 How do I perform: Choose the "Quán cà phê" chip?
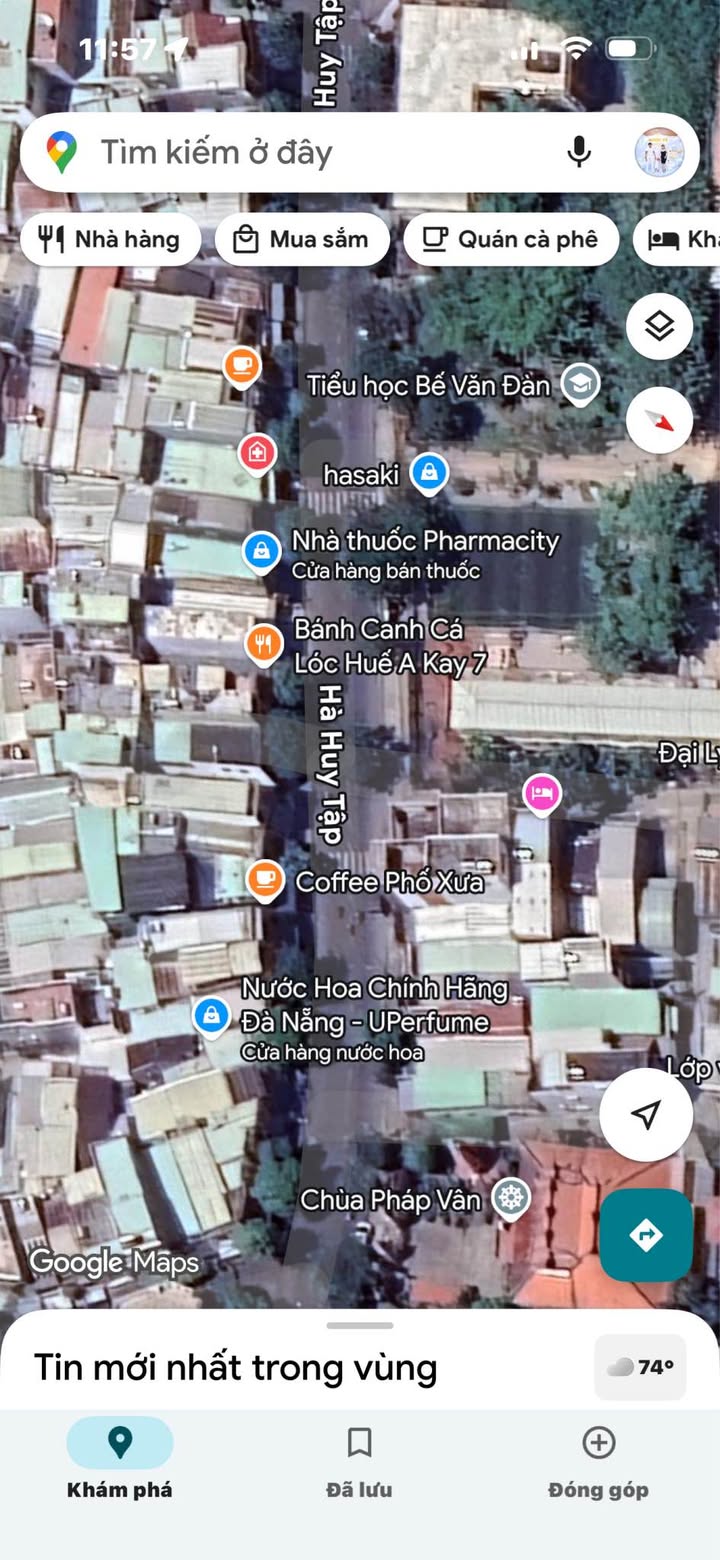pos(510,240)
